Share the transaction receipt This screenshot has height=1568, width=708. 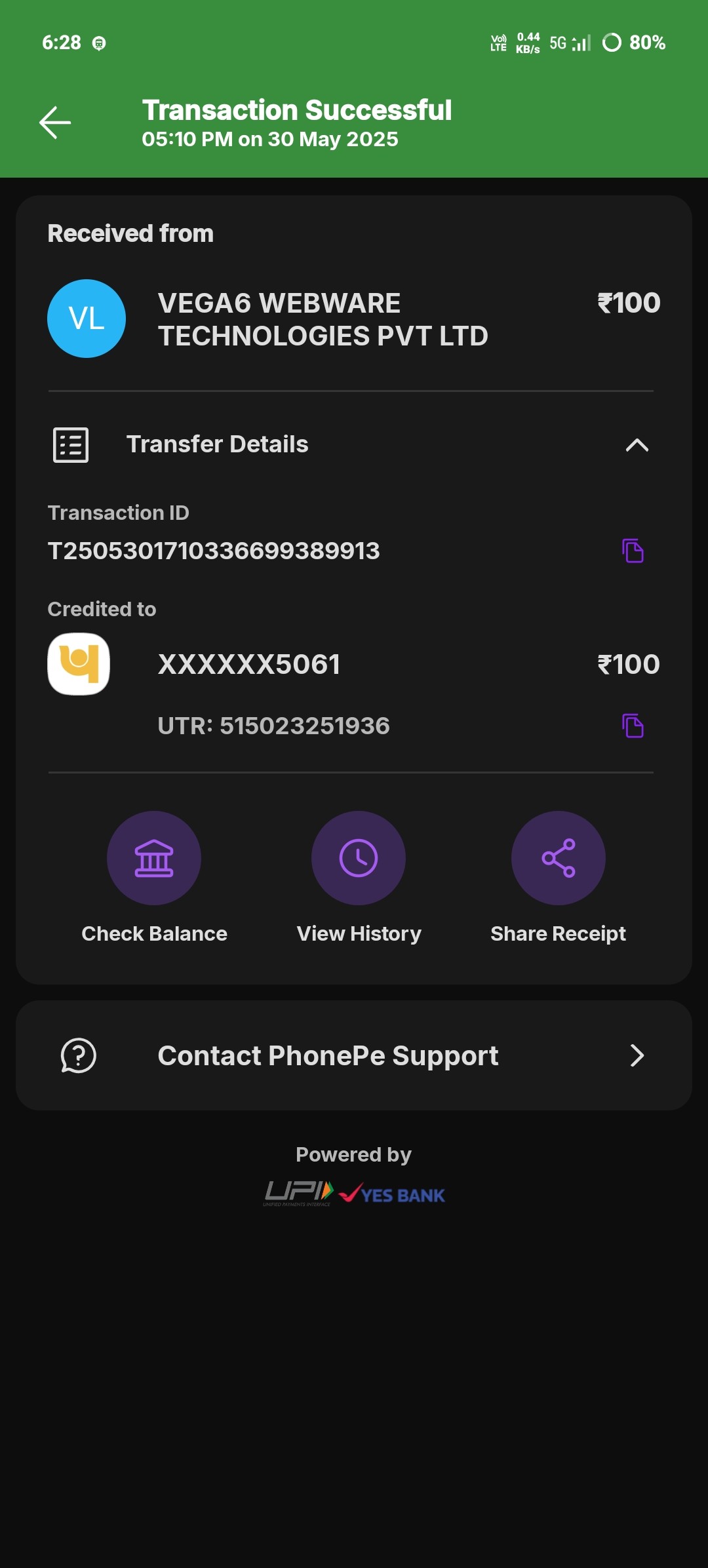[558, 859]
